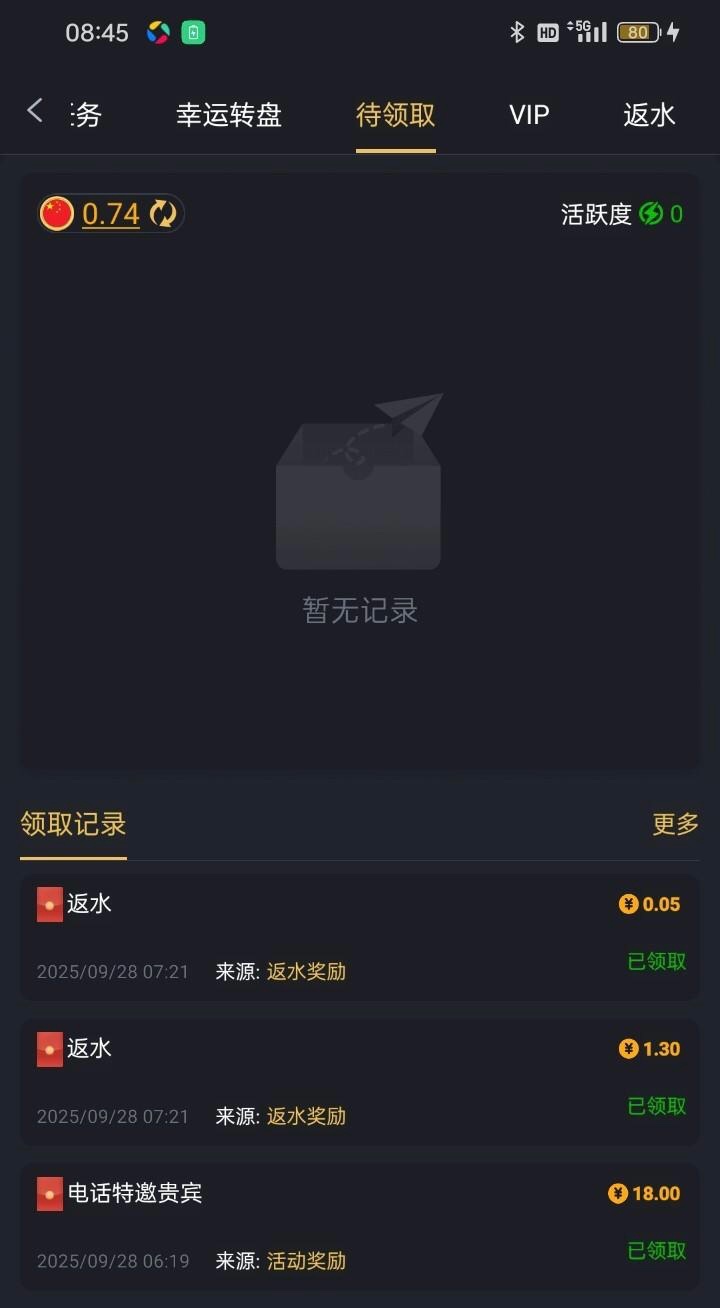This screenshot has height=1308, width=720.
Task: Select the 待领取 tab
Action: [x=396, y=115]
